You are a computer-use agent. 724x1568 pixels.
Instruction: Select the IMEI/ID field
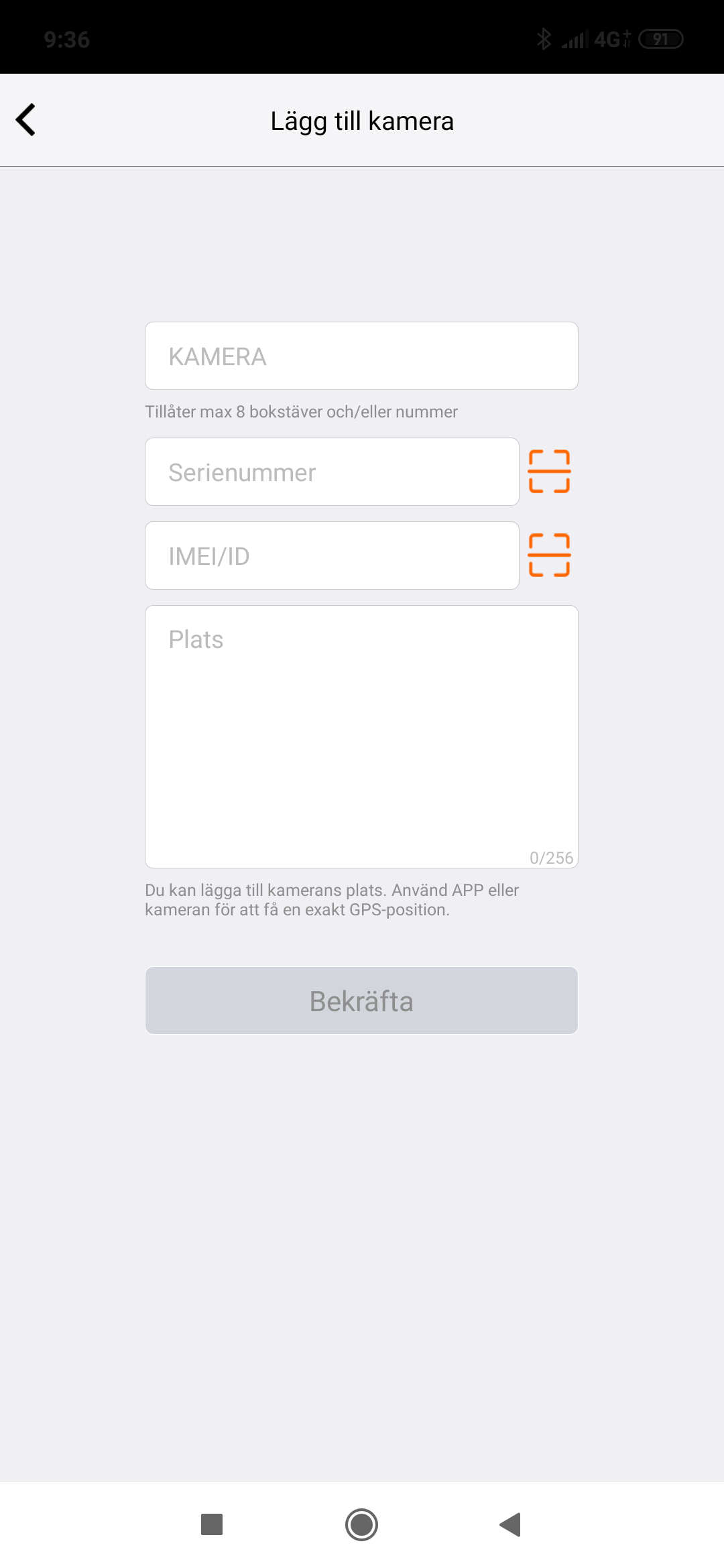click(x=332, y=556)
